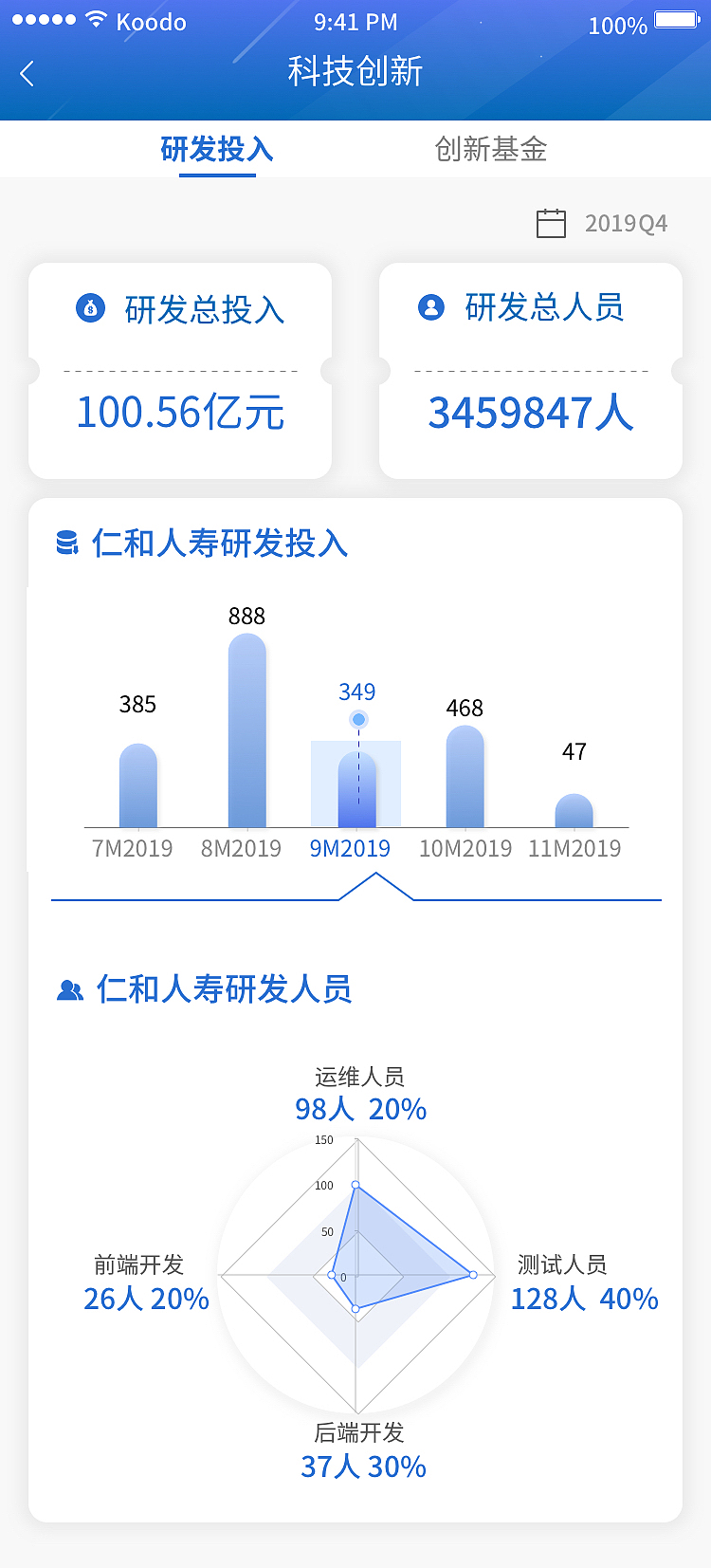The width and height of the screenshot is (711, 1568).
Task: Tap the back arrow in the header
Action: click(x=27, y=72)
